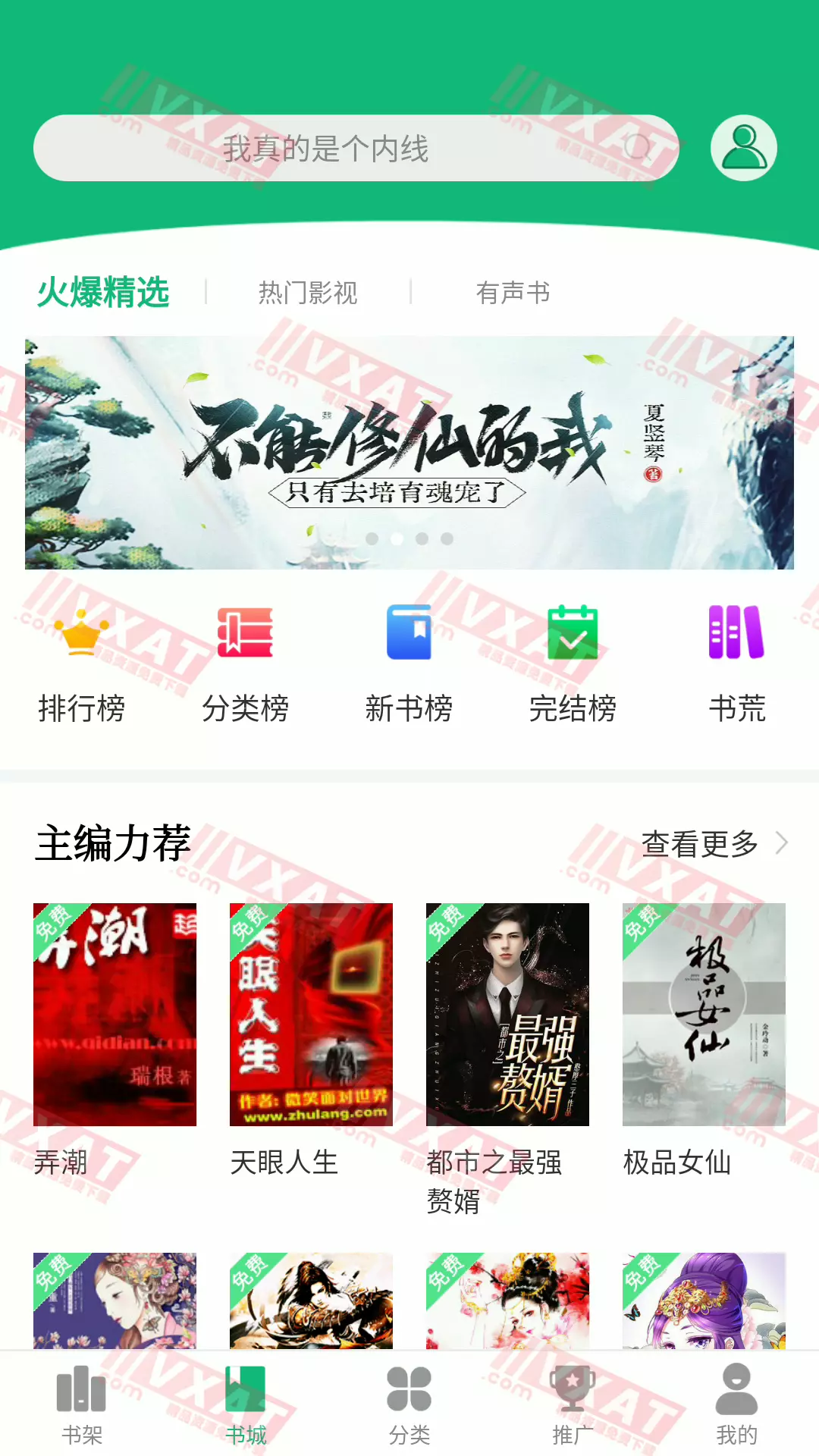Screen dimensions: 819x1456
Task: Tap the search input field
Action: [x=356, y=149]
